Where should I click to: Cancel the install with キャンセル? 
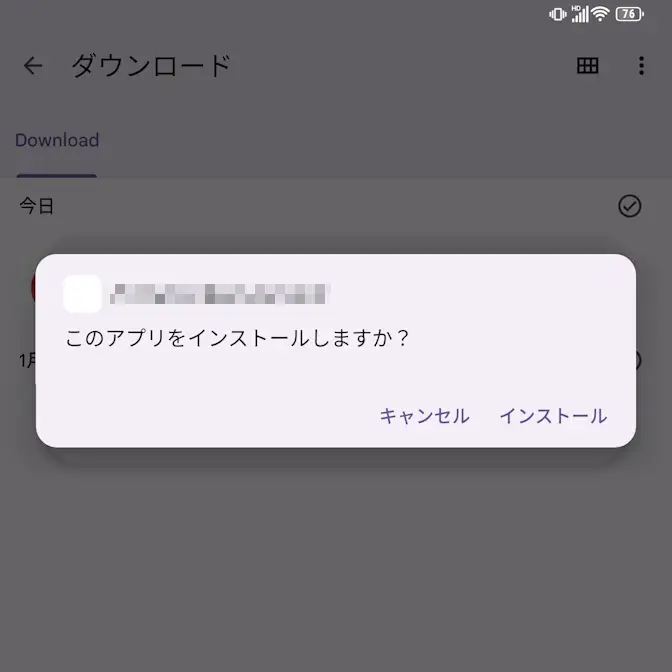424,416
